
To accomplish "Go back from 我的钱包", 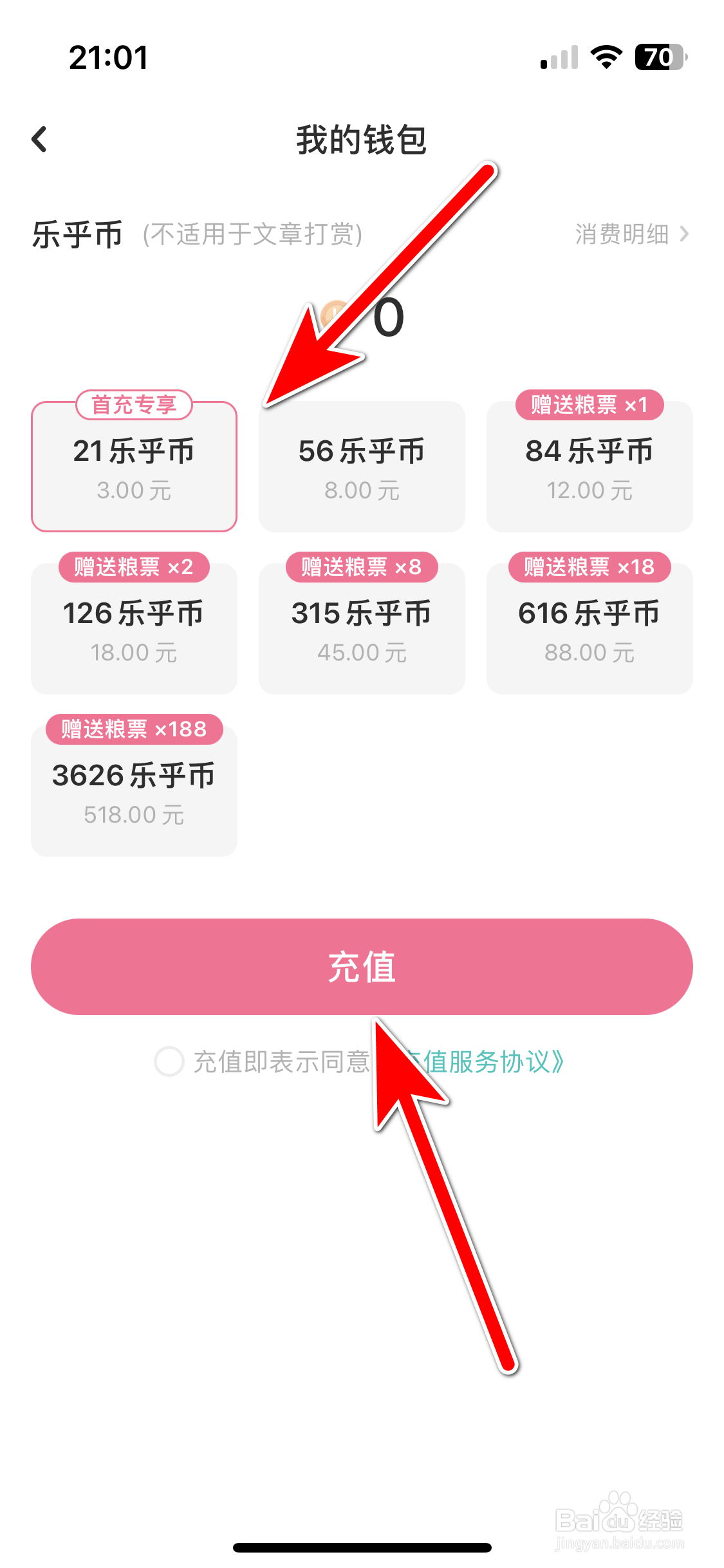I will click(x=40, y=139).
